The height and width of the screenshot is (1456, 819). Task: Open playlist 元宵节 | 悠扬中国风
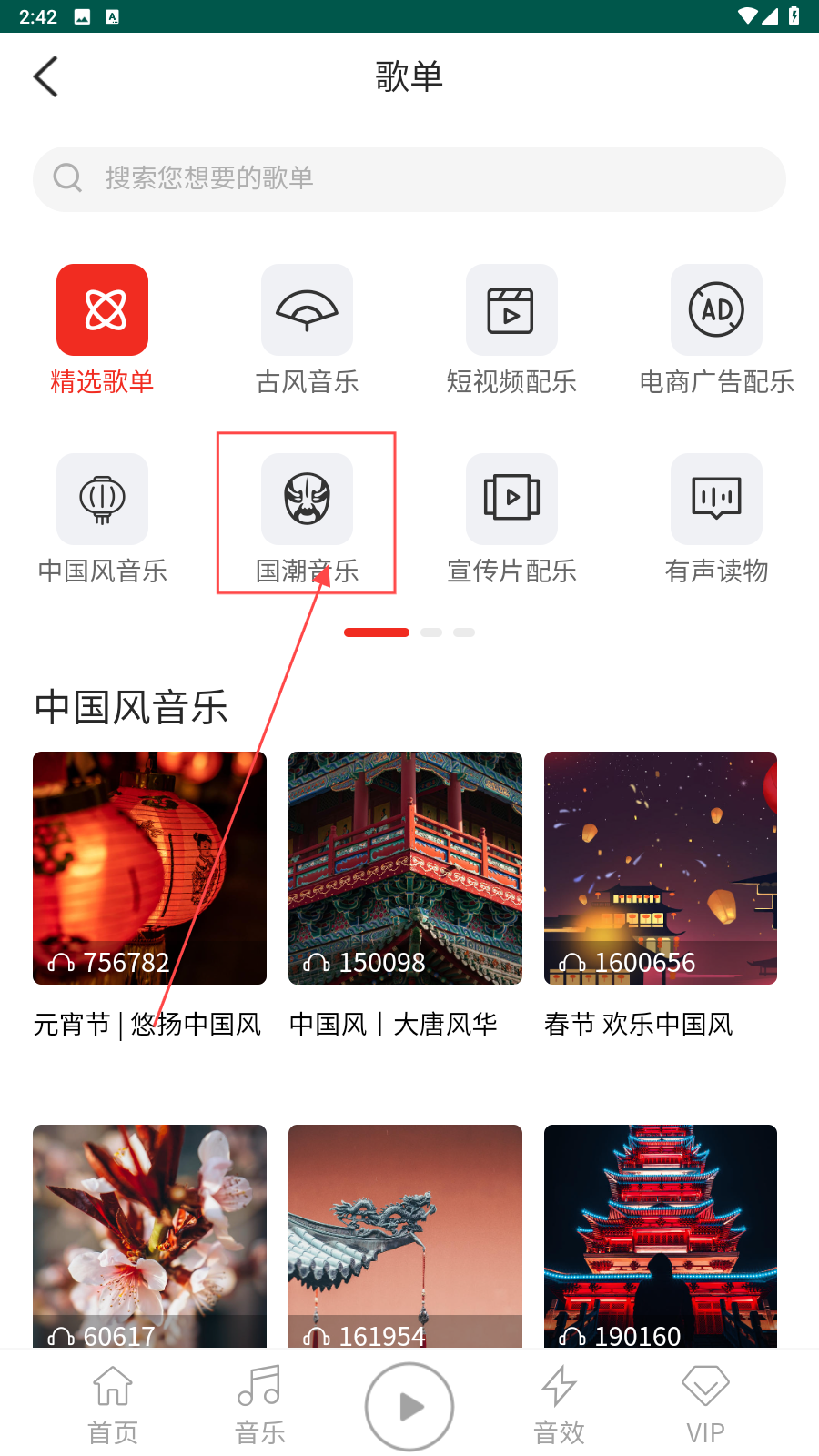tap(149, 868)
